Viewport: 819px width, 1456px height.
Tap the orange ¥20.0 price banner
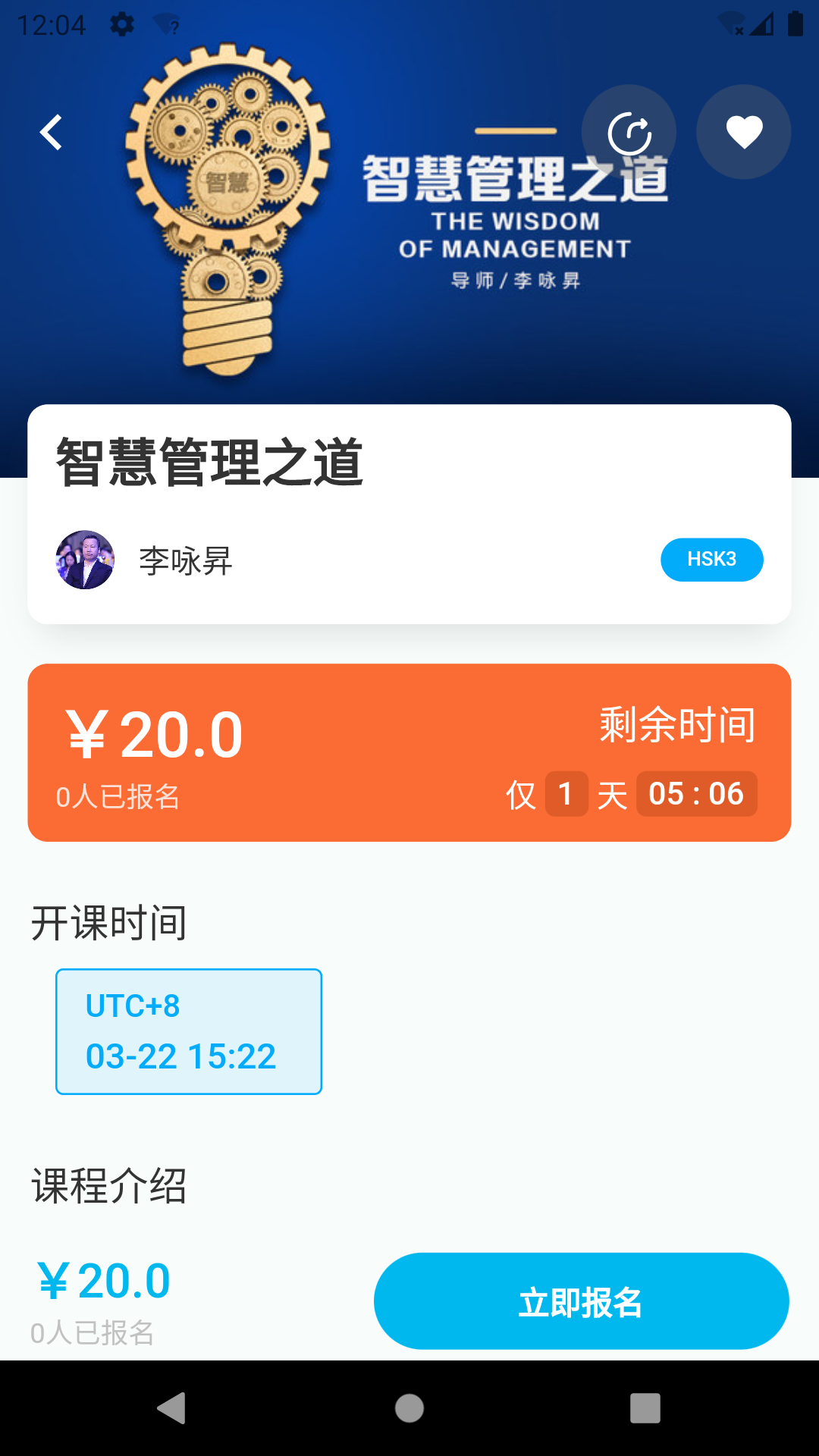pos(409,753)
